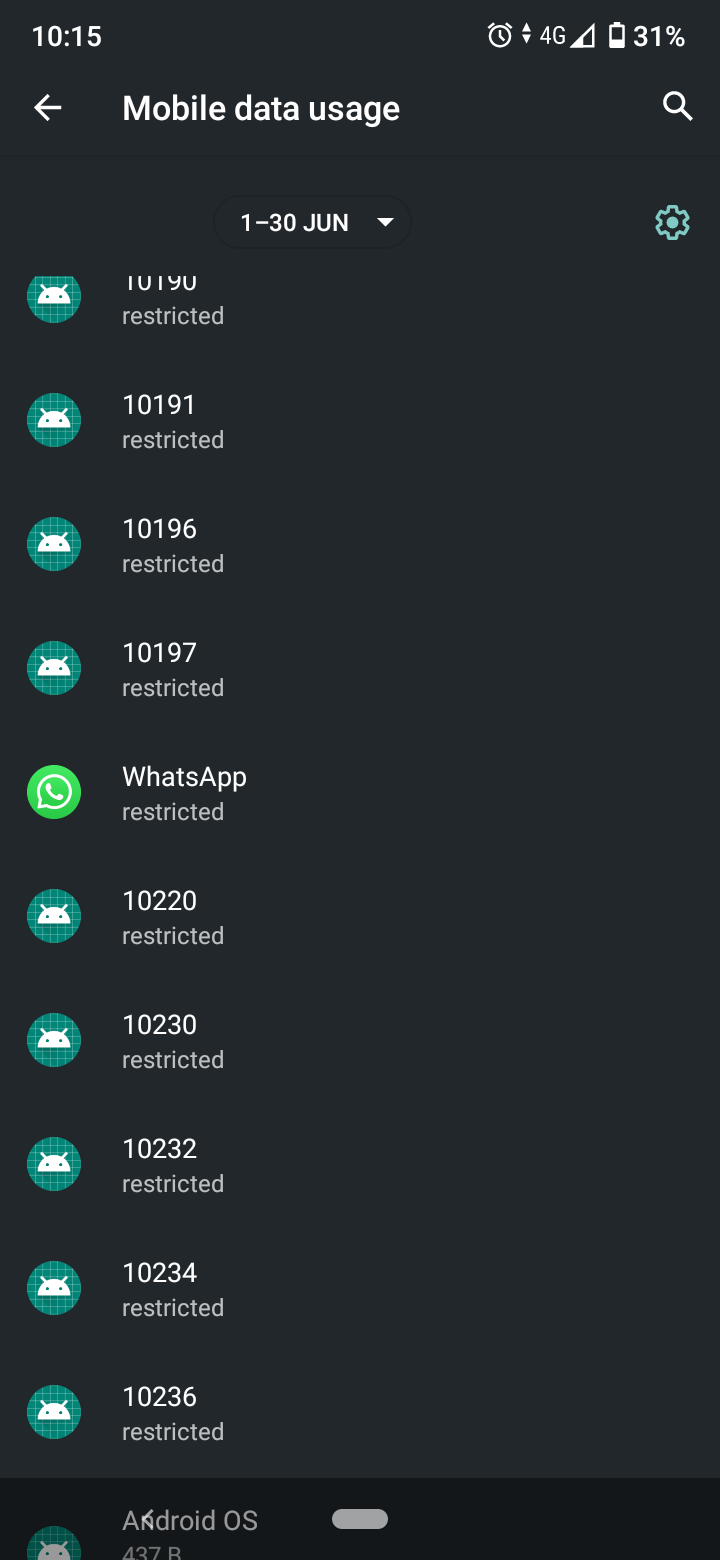
Task: Tap the system home pill
Action: (x=360, y=1519)
